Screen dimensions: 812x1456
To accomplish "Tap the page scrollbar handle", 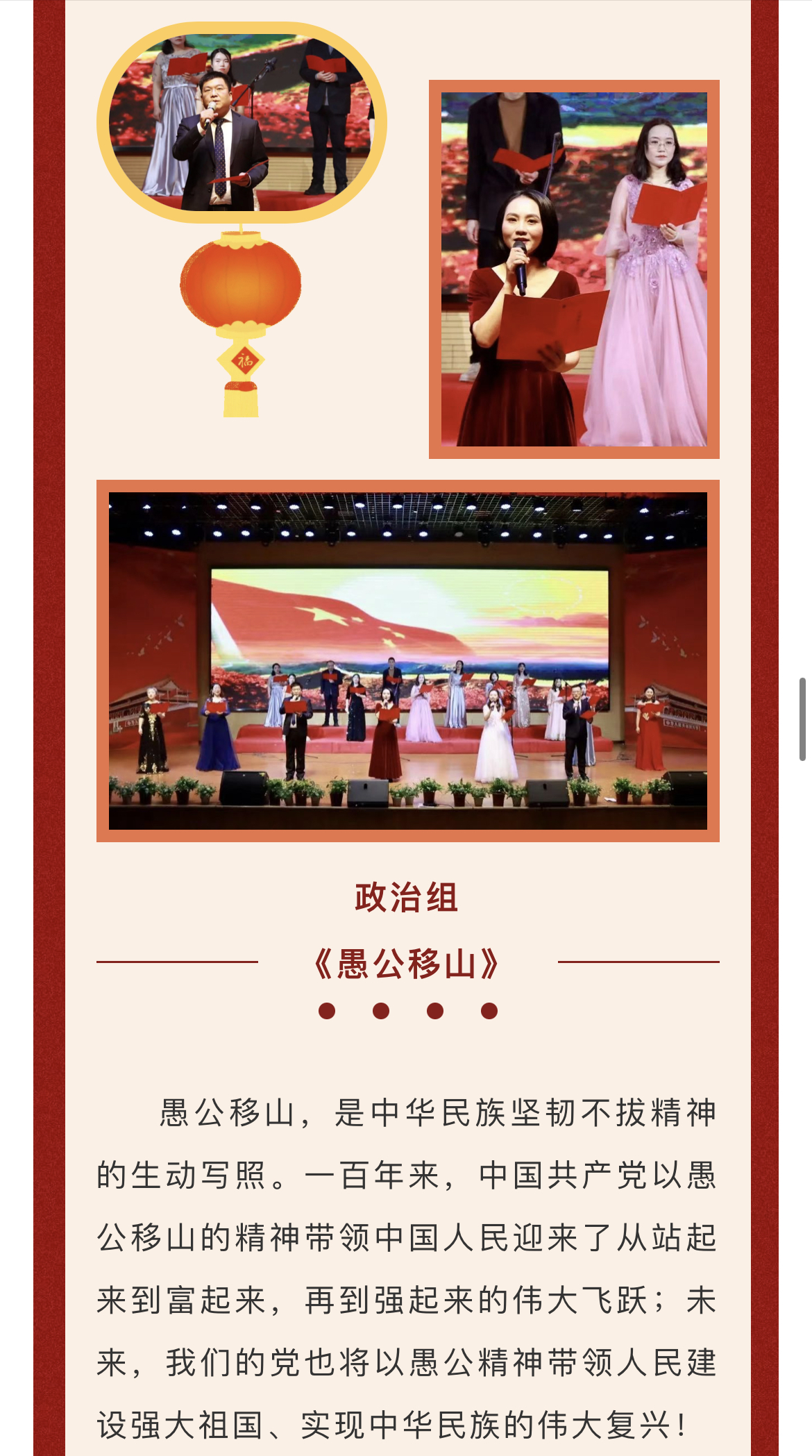I will pos(802,719).
